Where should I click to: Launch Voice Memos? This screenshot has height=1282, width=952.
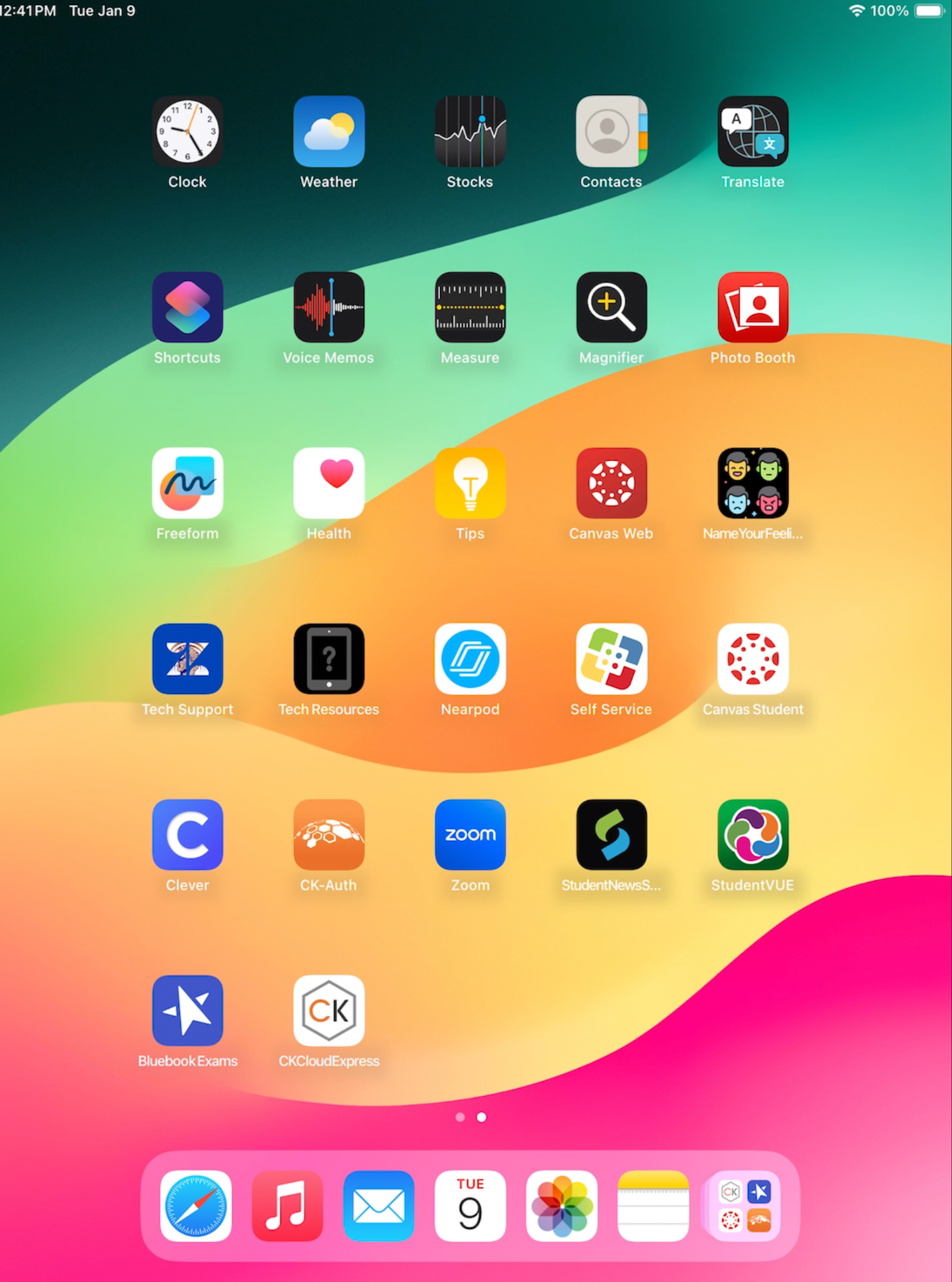click(329, 307)
